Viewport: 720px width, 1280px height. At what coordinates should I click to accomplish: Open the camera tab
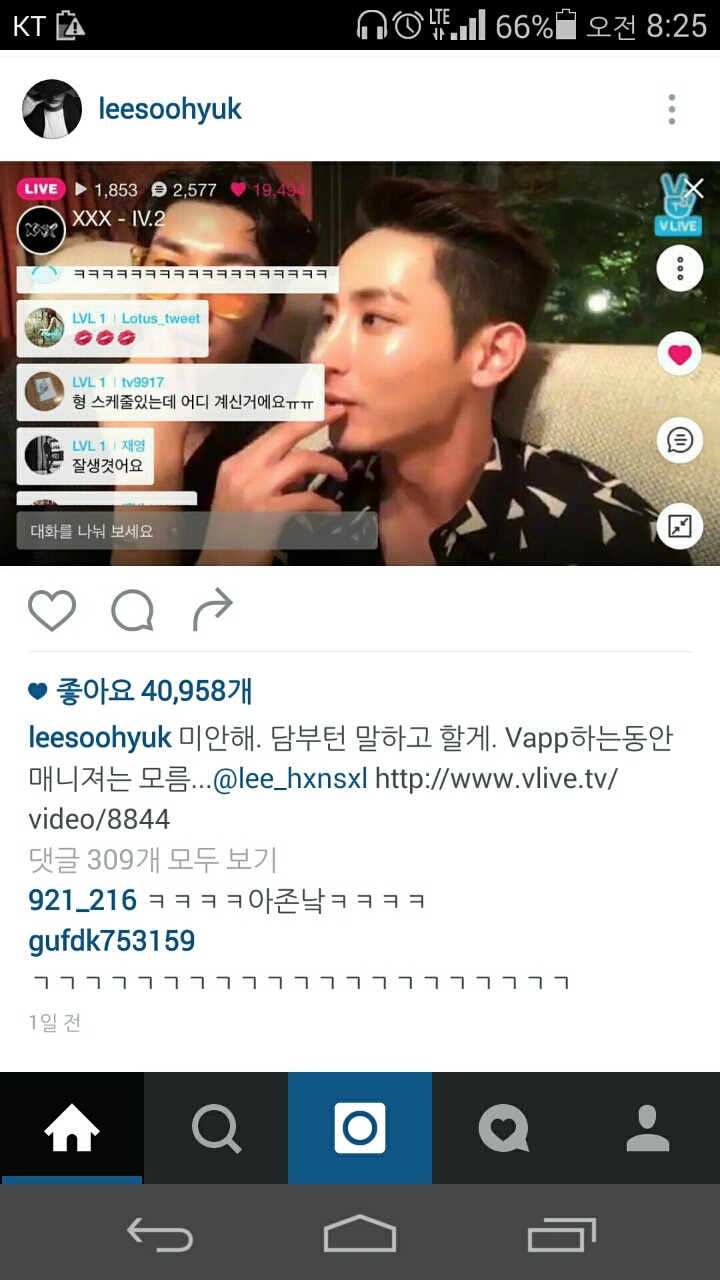tap(360, 1128)
